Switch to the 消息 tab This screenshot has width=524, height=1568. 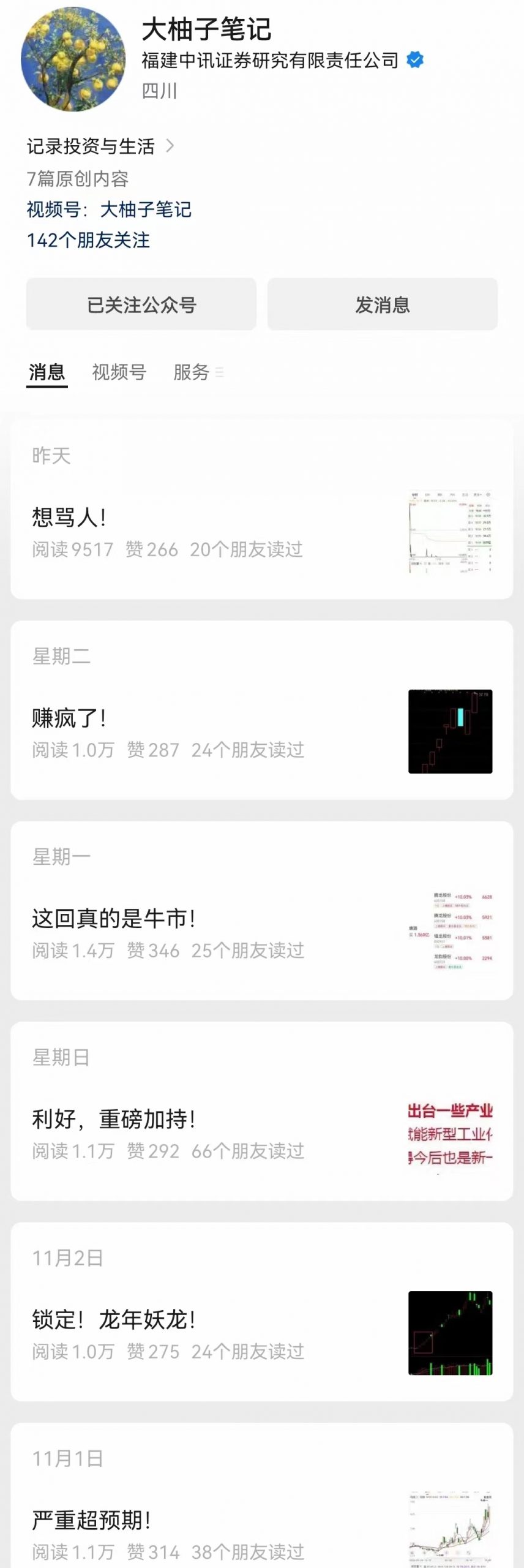point(47,372)
